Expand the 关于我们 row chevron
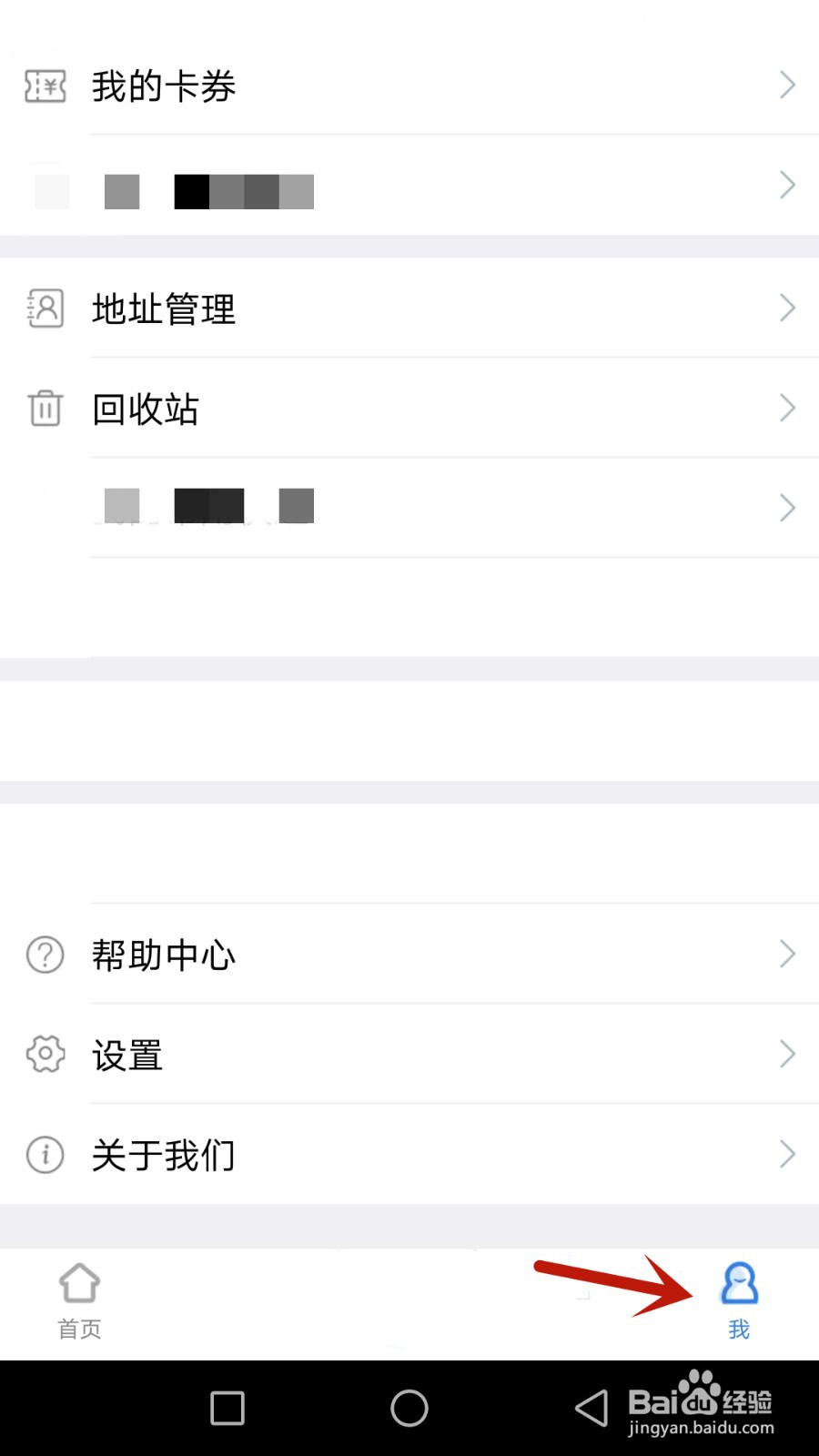This screenshot has height=1456, width=819. [x=786, y=1154]
